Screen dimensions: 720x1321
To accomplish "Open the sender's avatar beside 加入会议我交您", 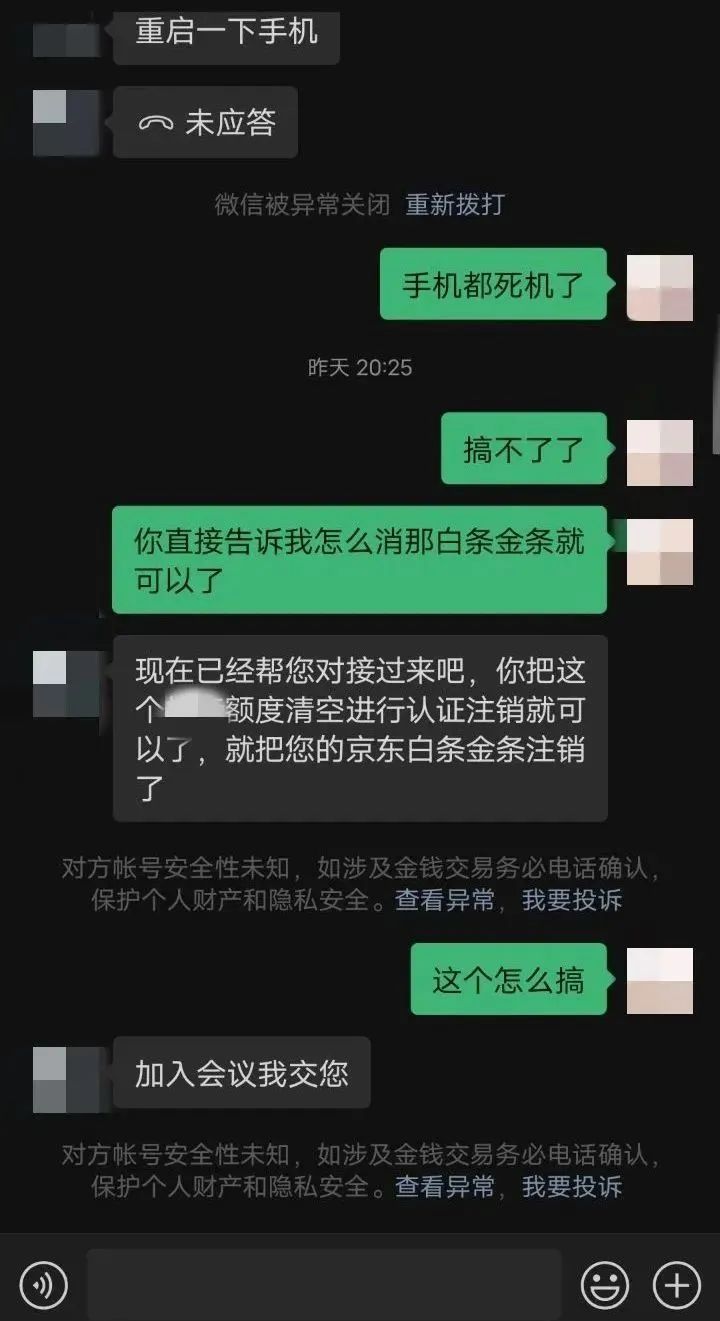I will [66, 1079].
